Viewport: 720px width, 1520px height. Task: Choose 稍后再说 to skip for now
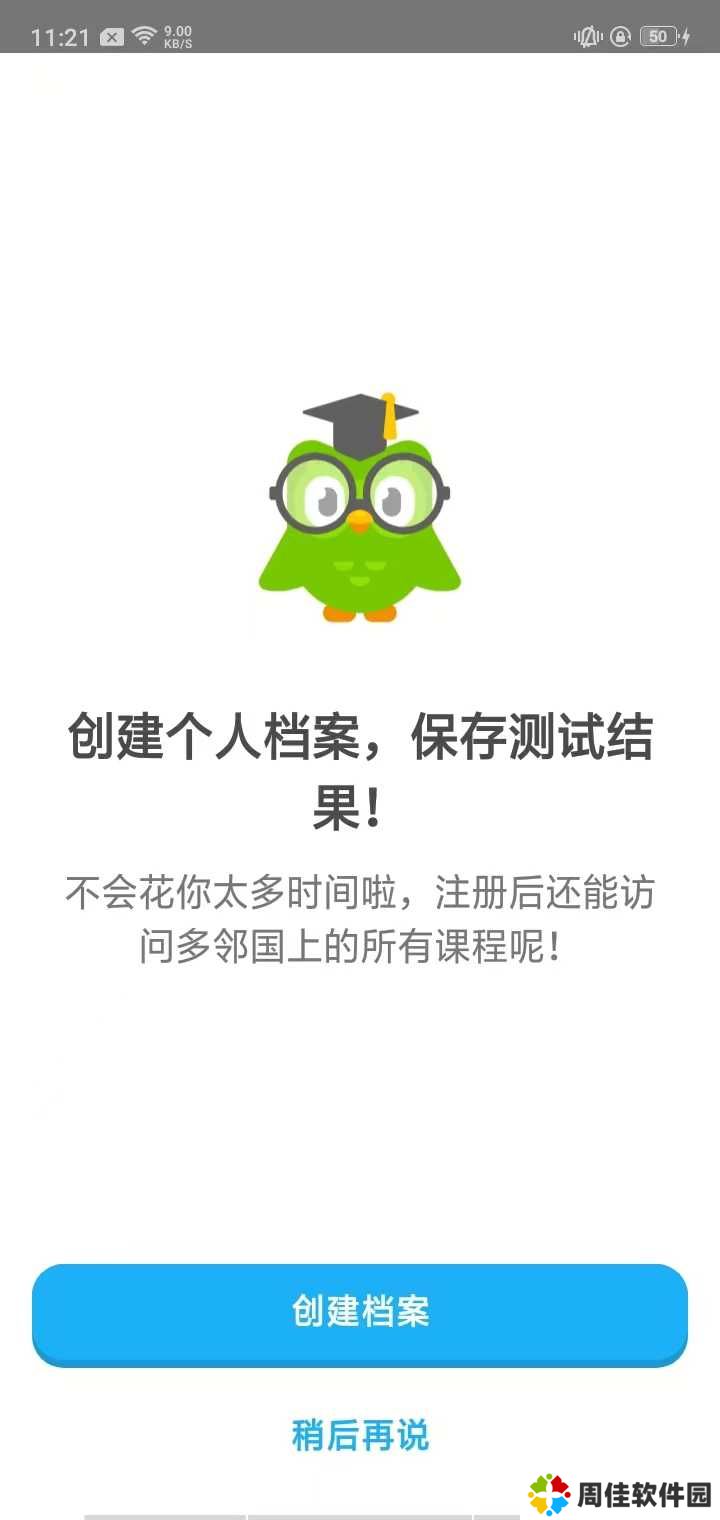coord(360,1434)
